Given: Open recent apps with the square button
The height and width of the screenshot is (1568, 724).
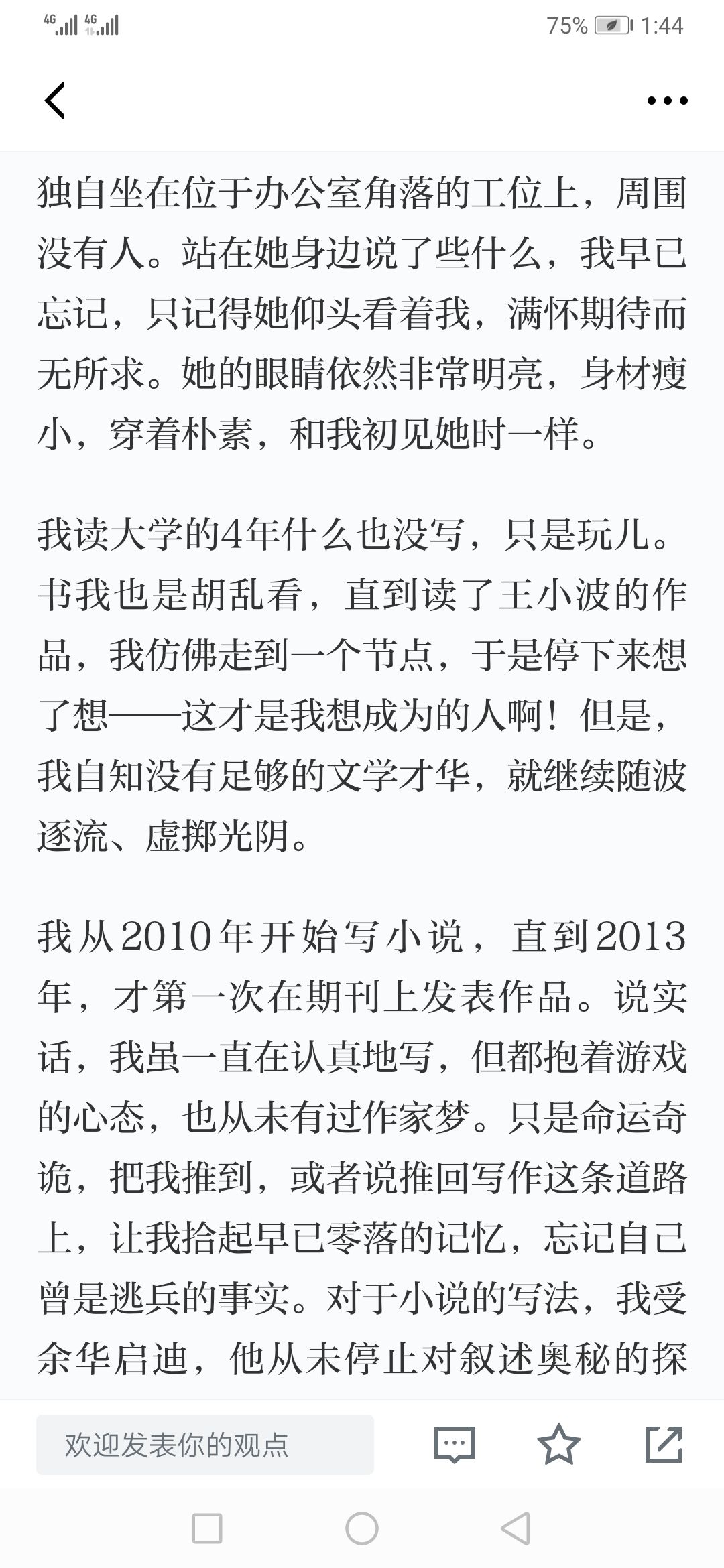Looking at the screenshot, I should 206,1528.
